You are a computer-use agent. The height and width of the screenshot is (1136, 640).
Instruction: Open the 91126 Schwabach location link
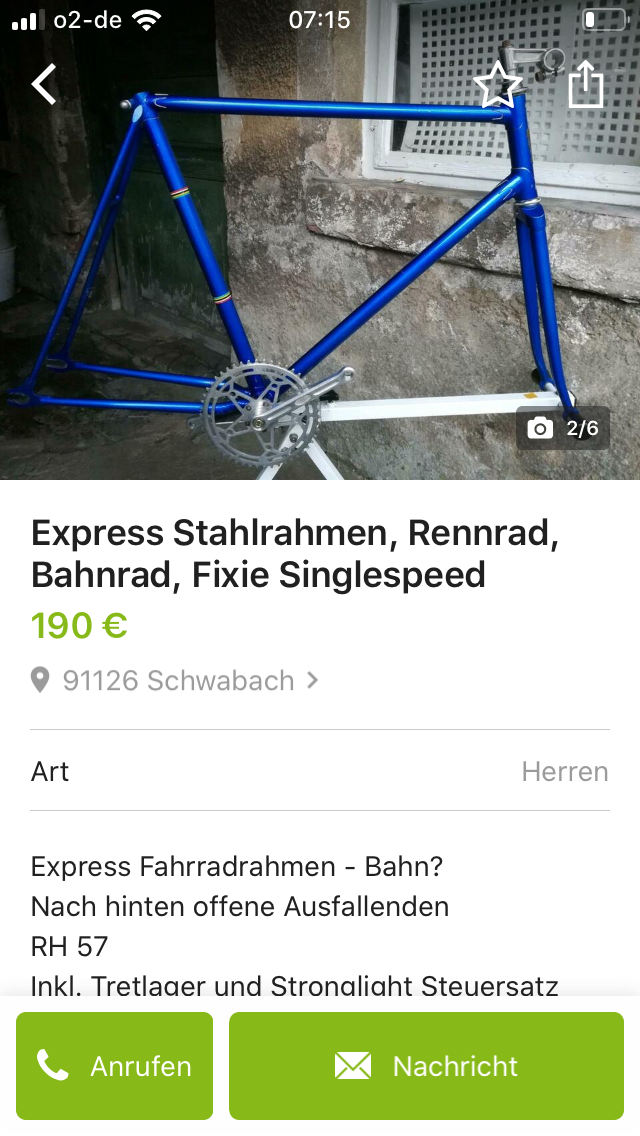pyautogui.click(x=177, y=681)
